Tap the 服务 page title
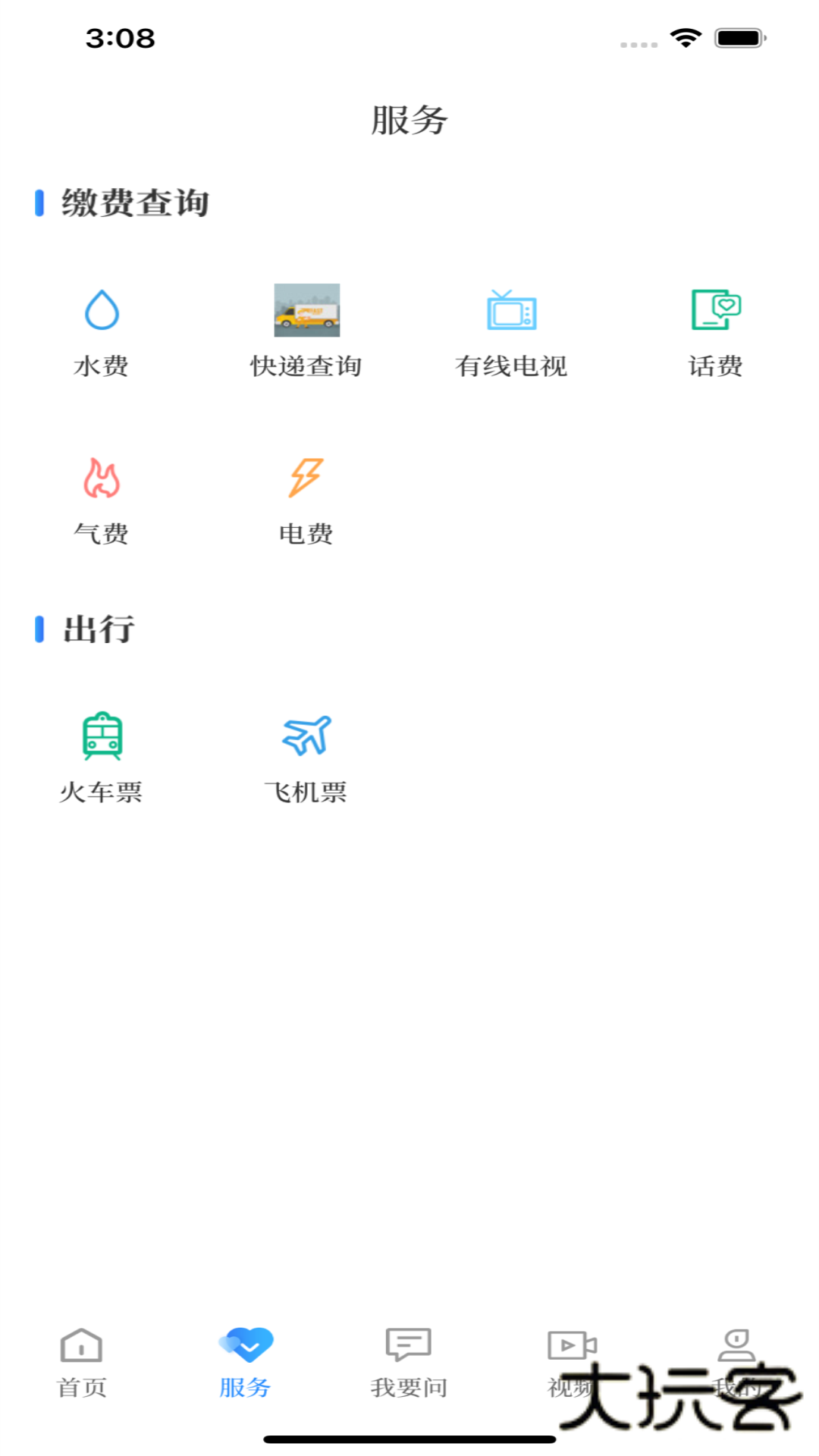 (409, 120)
